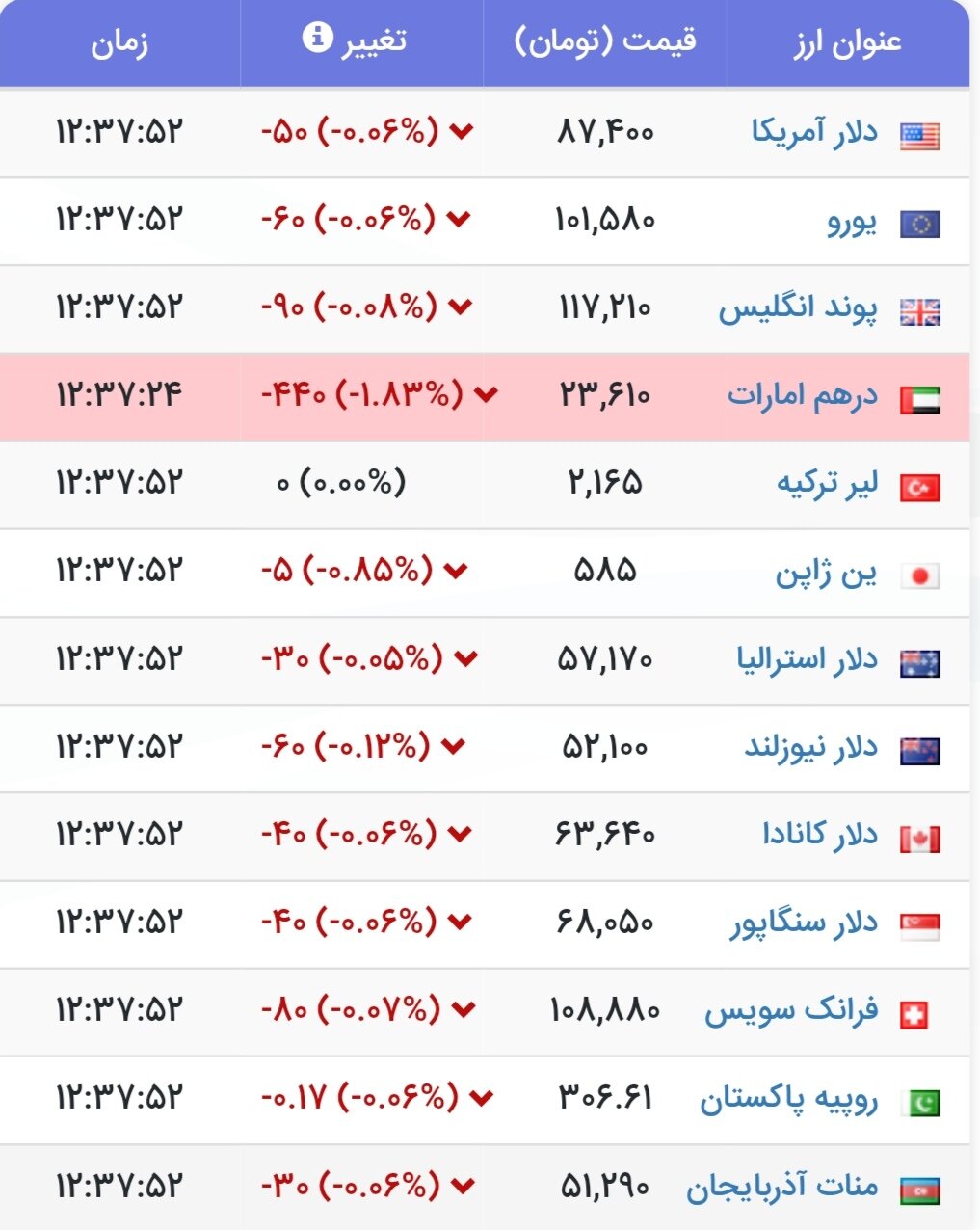Image resolution: width=980 pixels, height=1230 pixels.
Task: Select the زمان column header
Action: (x=119, y=42)
